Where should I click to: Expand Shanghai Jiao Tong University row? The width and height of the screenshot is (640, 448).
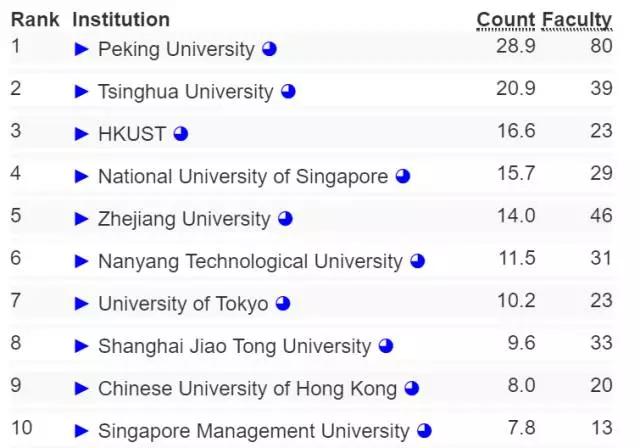click(82, 347)
